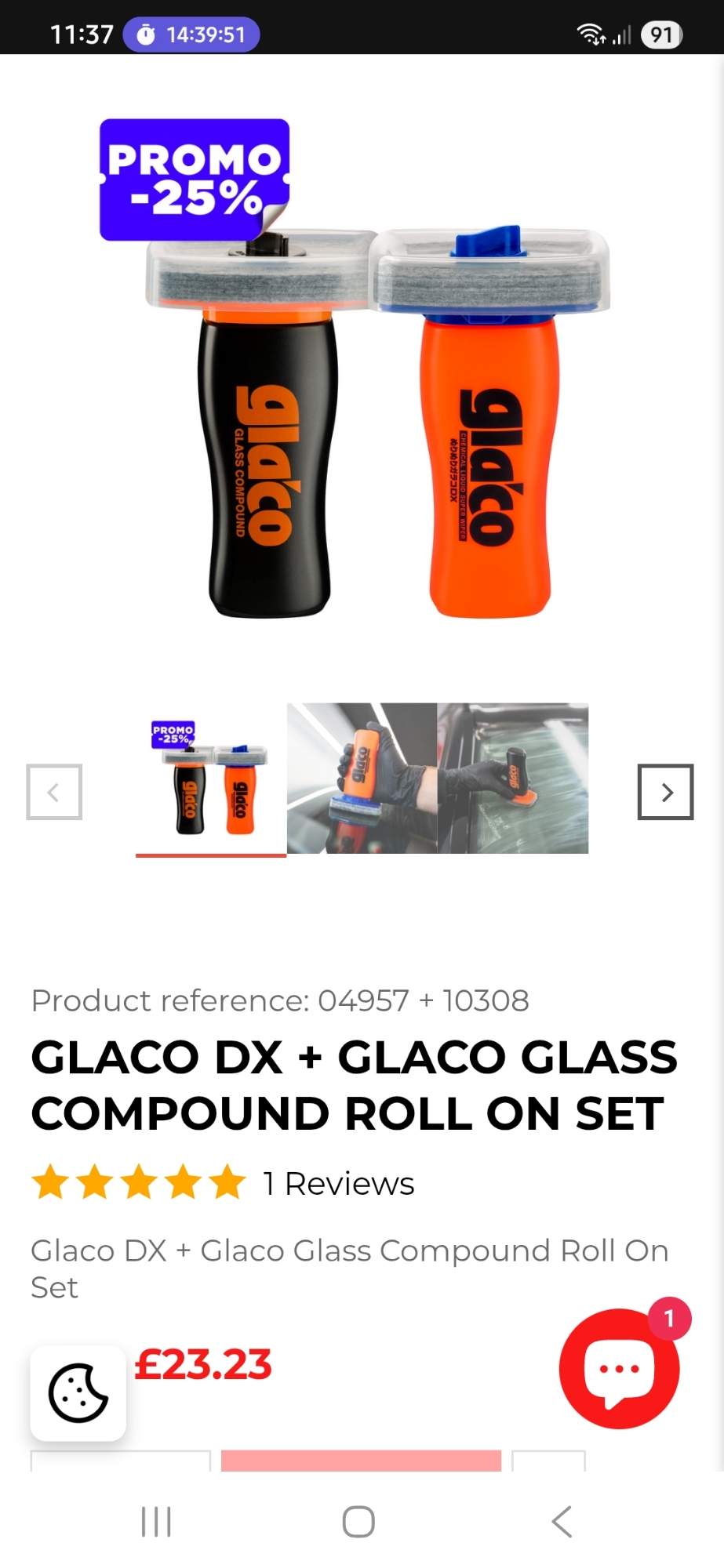
Task: View the gloved hand holding bottle thumbnail
Action: [362, 778]
